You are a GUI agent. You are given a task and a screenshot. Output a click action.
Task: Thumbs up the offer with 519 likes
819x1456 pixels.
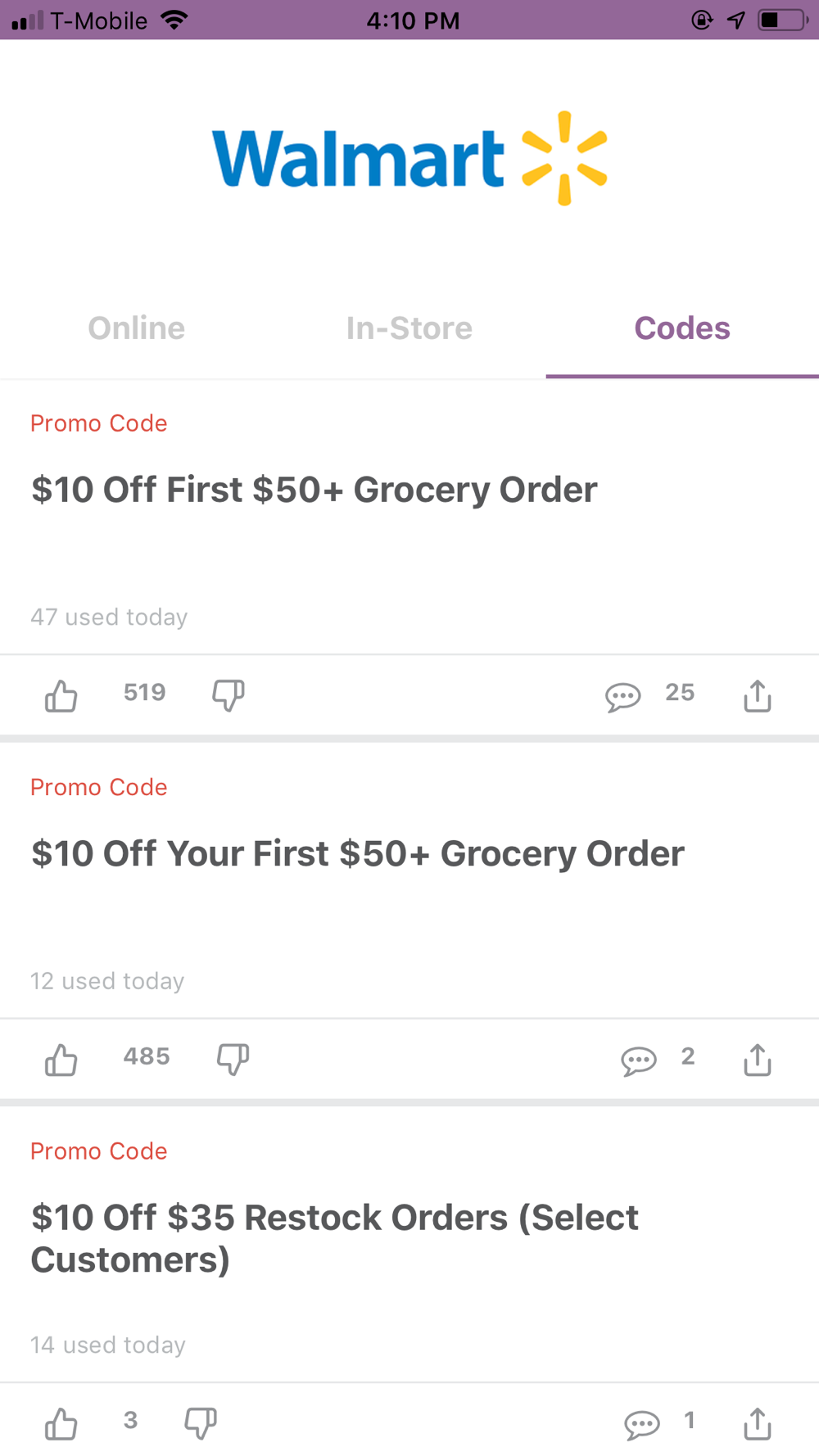(61, 696)
